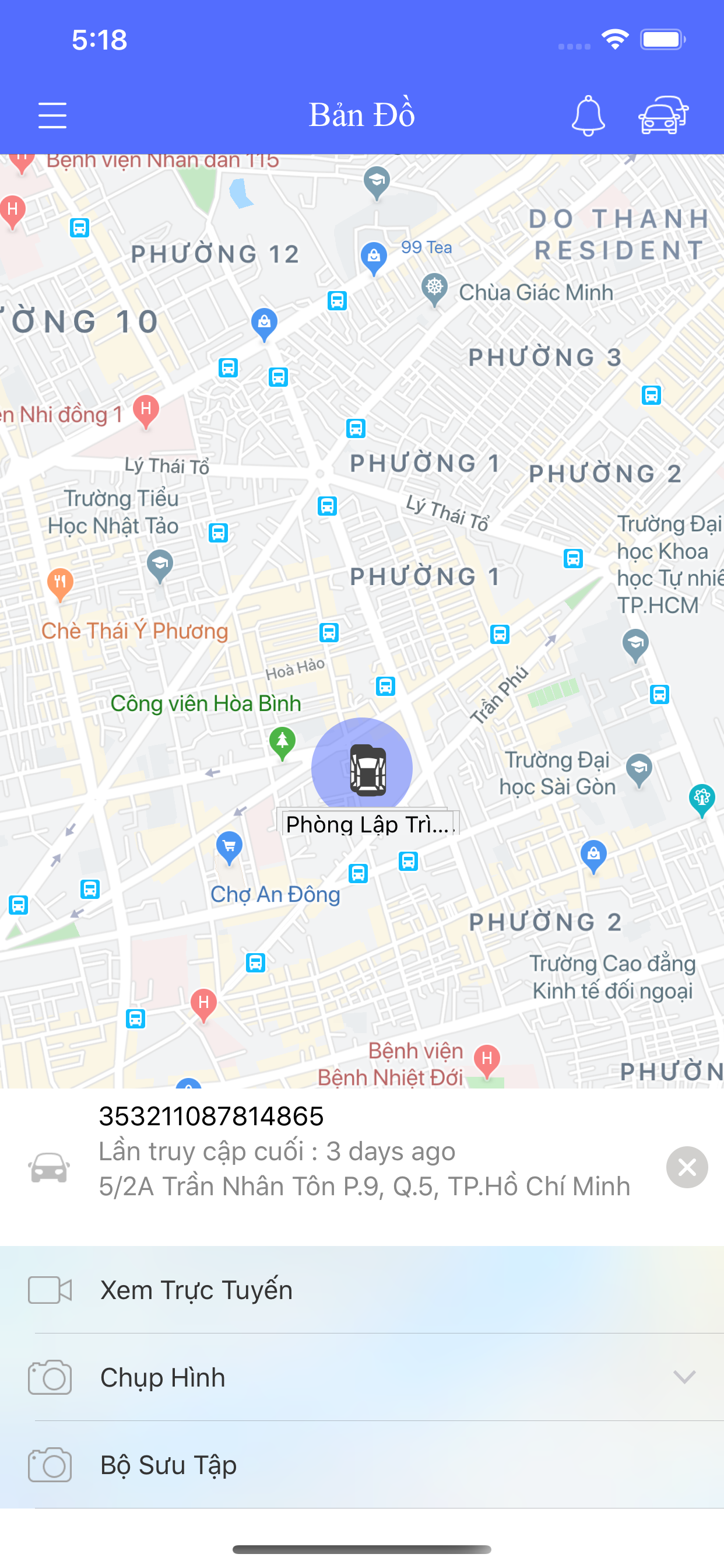The image size is (724, 1568).
Task: Open the hamburger navigation menu
Action: (x=52, y=114)
